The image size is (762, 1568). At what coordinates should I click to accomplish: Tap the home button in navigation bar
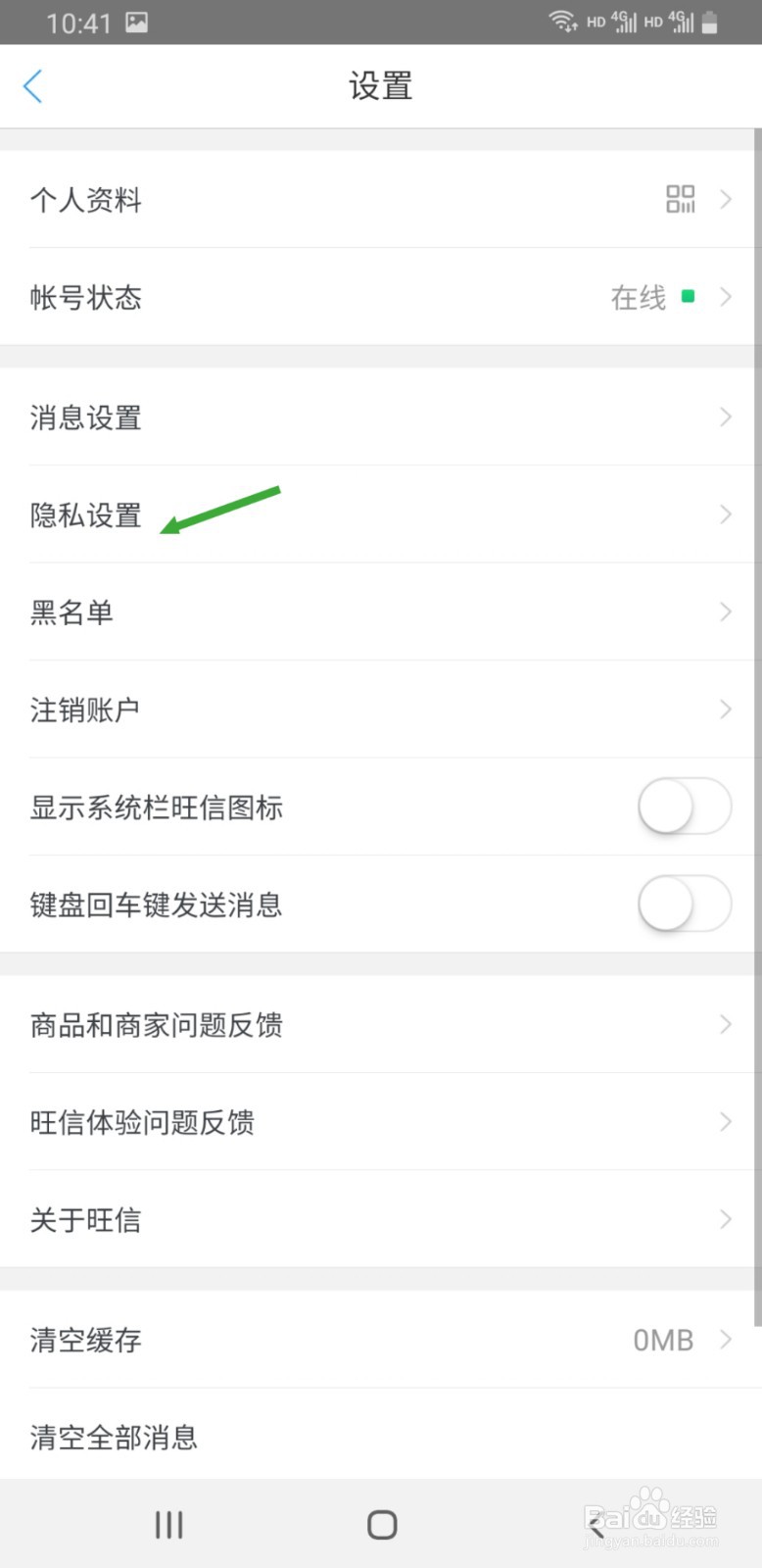click(x=381, y=1523)
